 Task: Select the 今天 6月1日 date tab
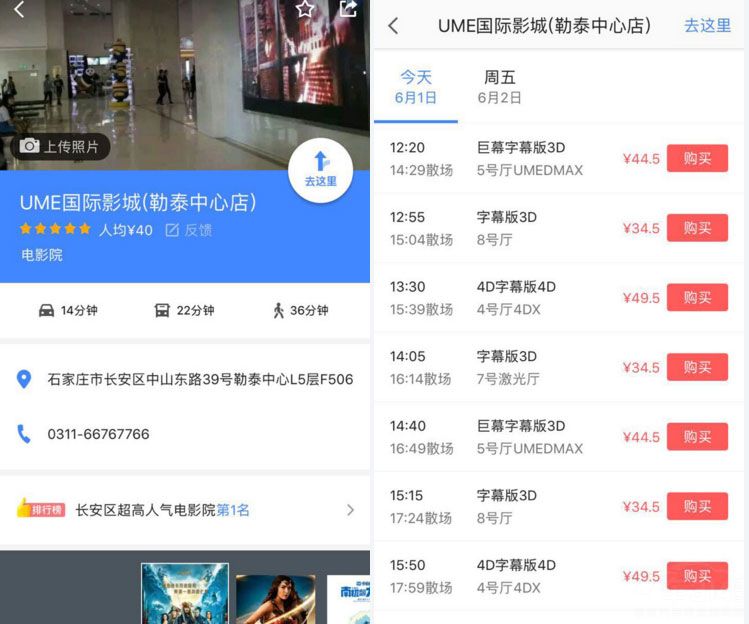pos(416,87)
